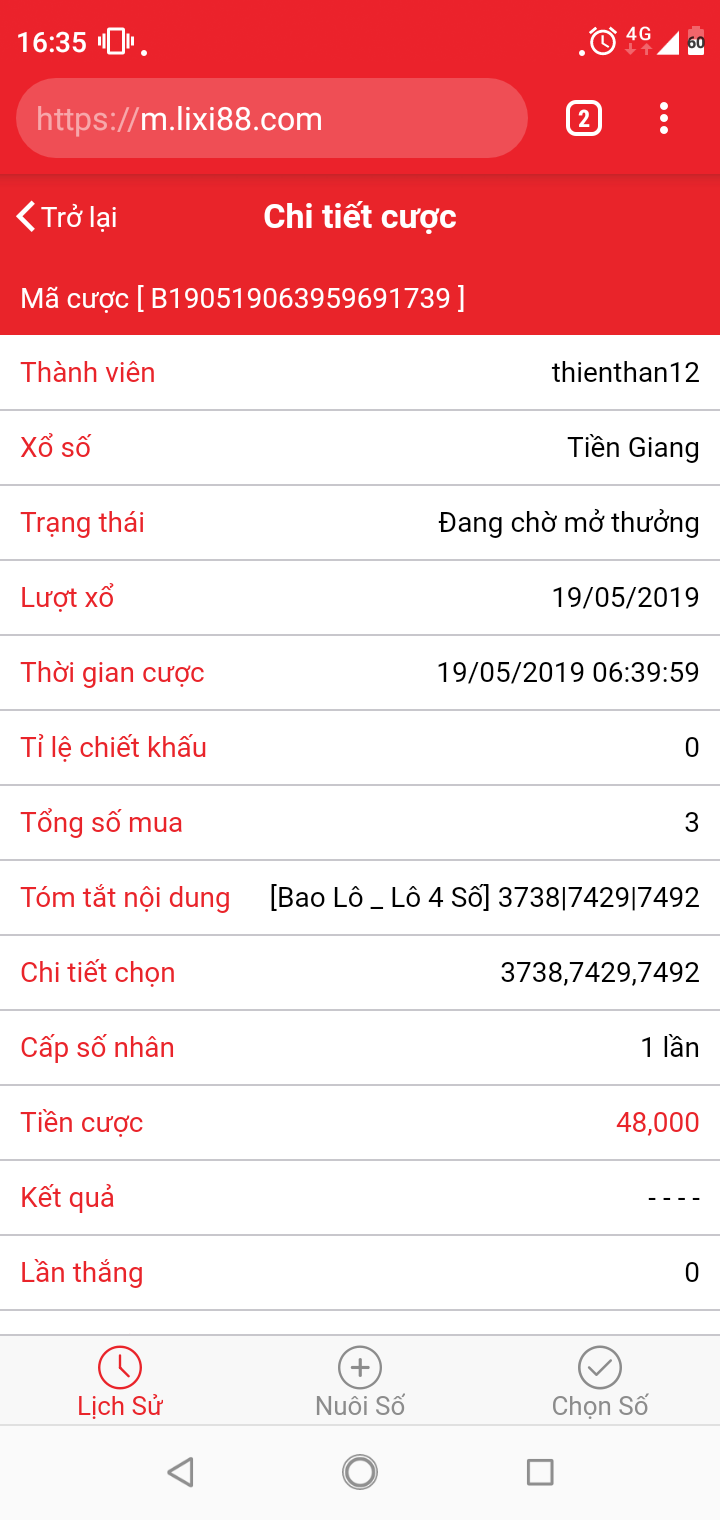This screenshot has height=1520, width=720.
Task: Switch to the Lịch Sử tab
Action: 120,1382
